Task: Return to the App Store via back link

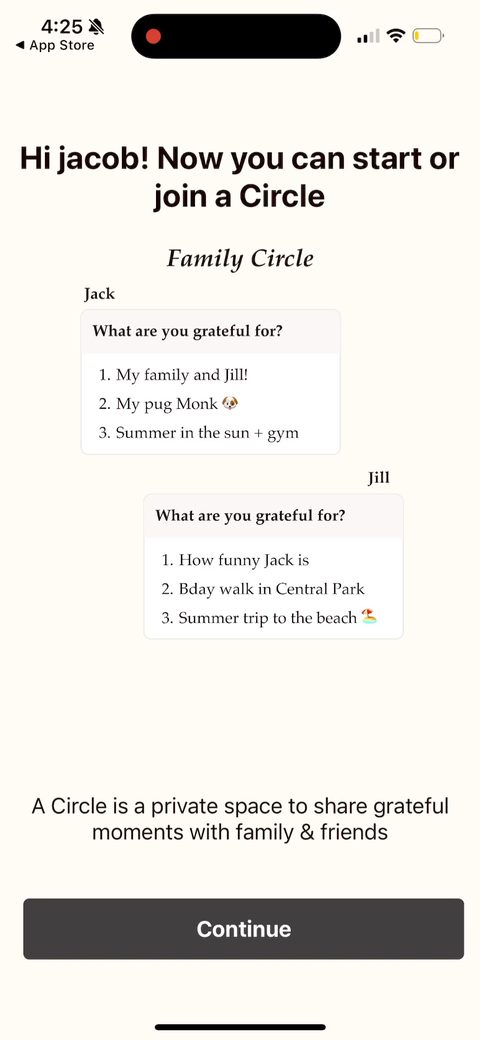Action: [55, 46]
